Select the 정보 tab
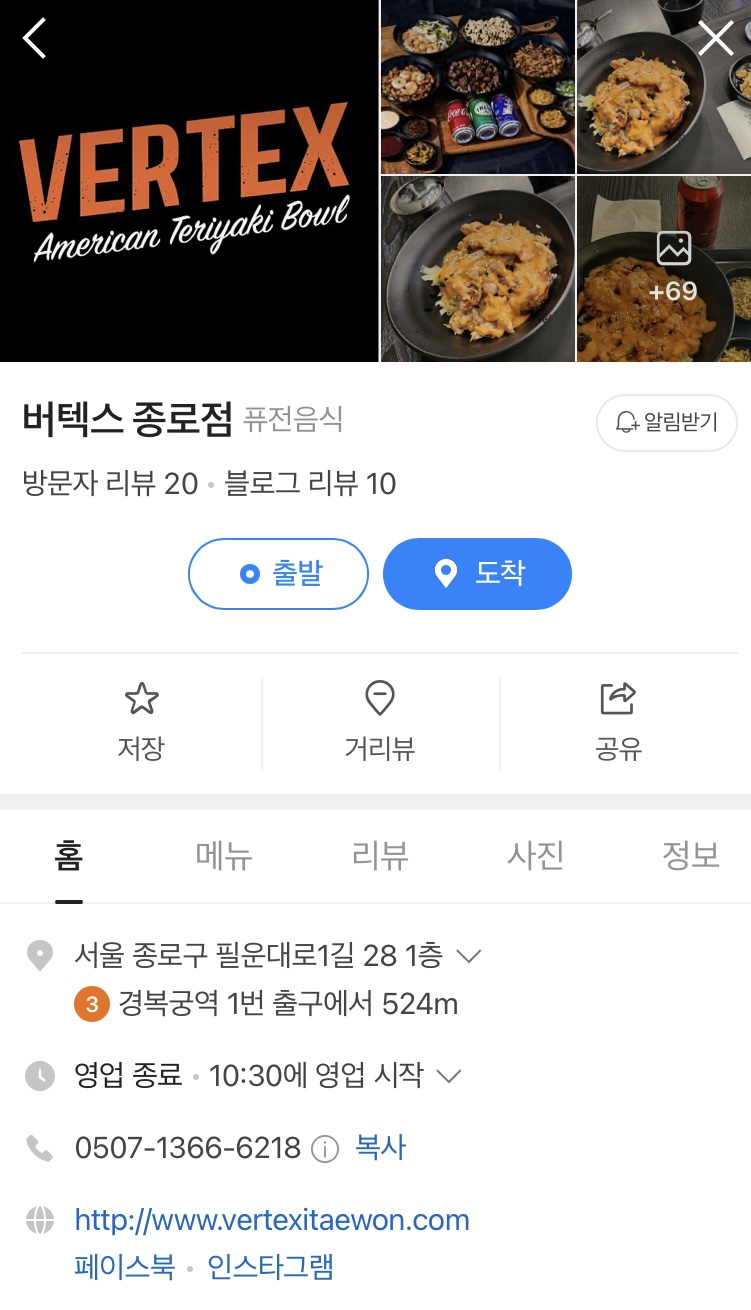 point(691,856)
